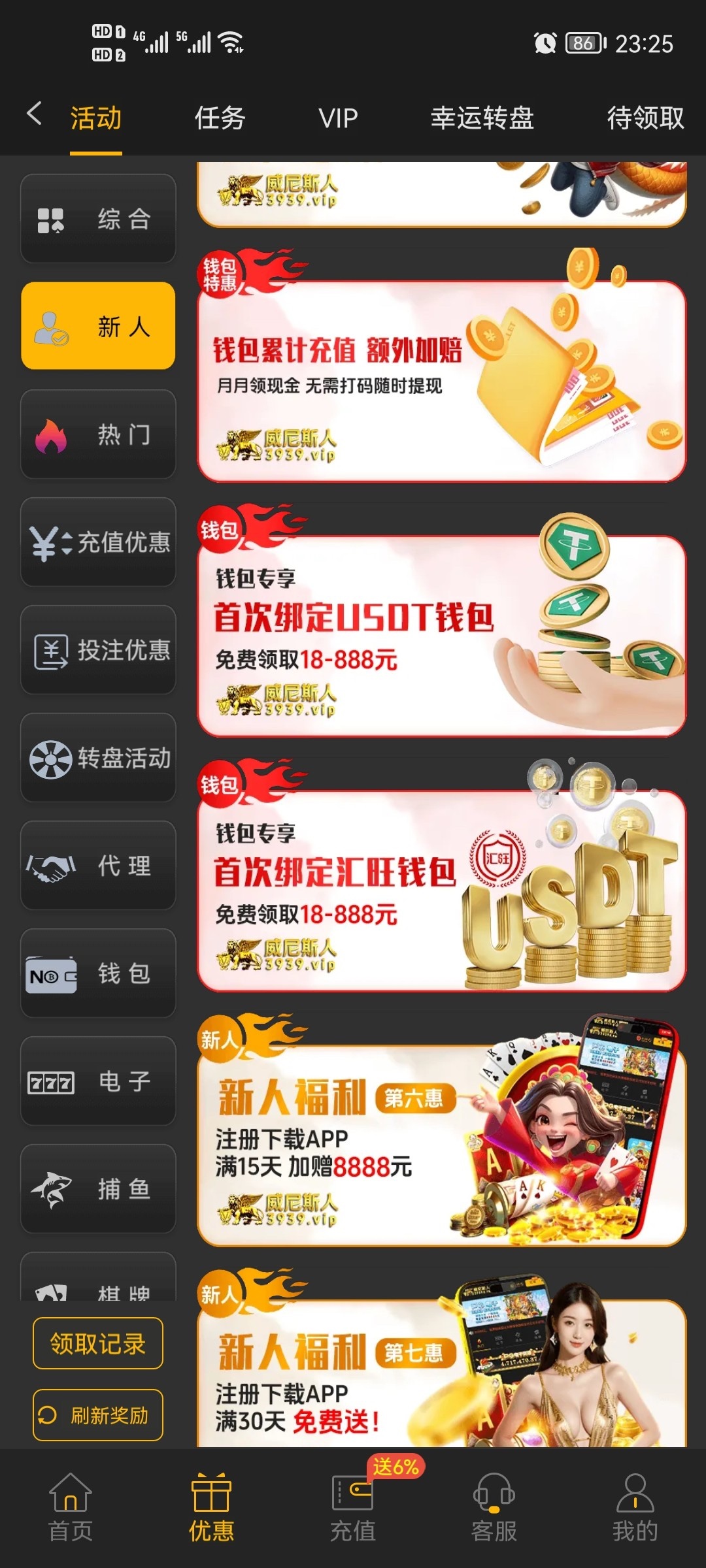Open the 代理 category
The width and height of the screenshot is (706, 1568).
click(x=98, y=866)
